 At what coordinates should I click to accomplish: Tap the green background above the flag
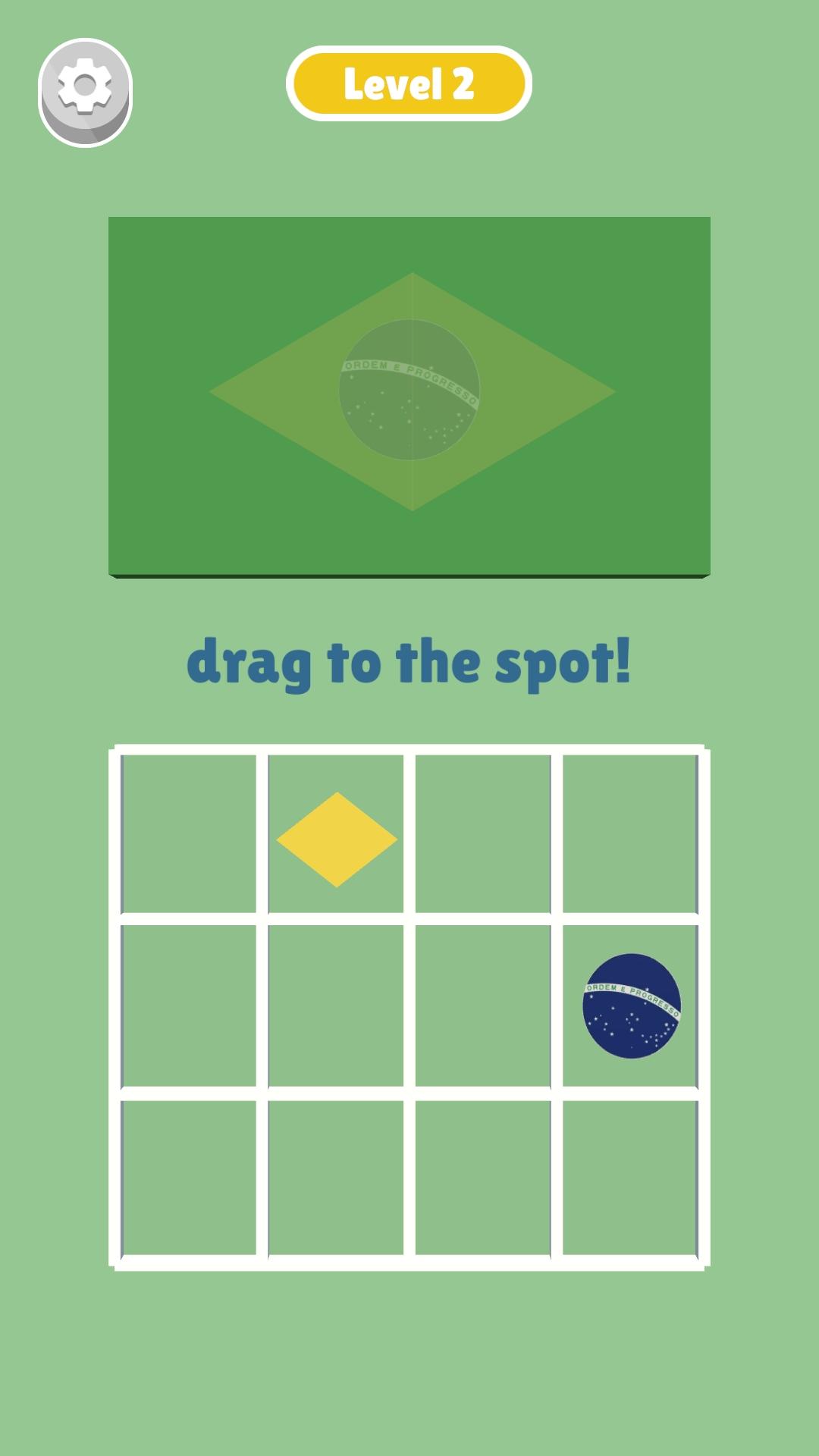409,174
